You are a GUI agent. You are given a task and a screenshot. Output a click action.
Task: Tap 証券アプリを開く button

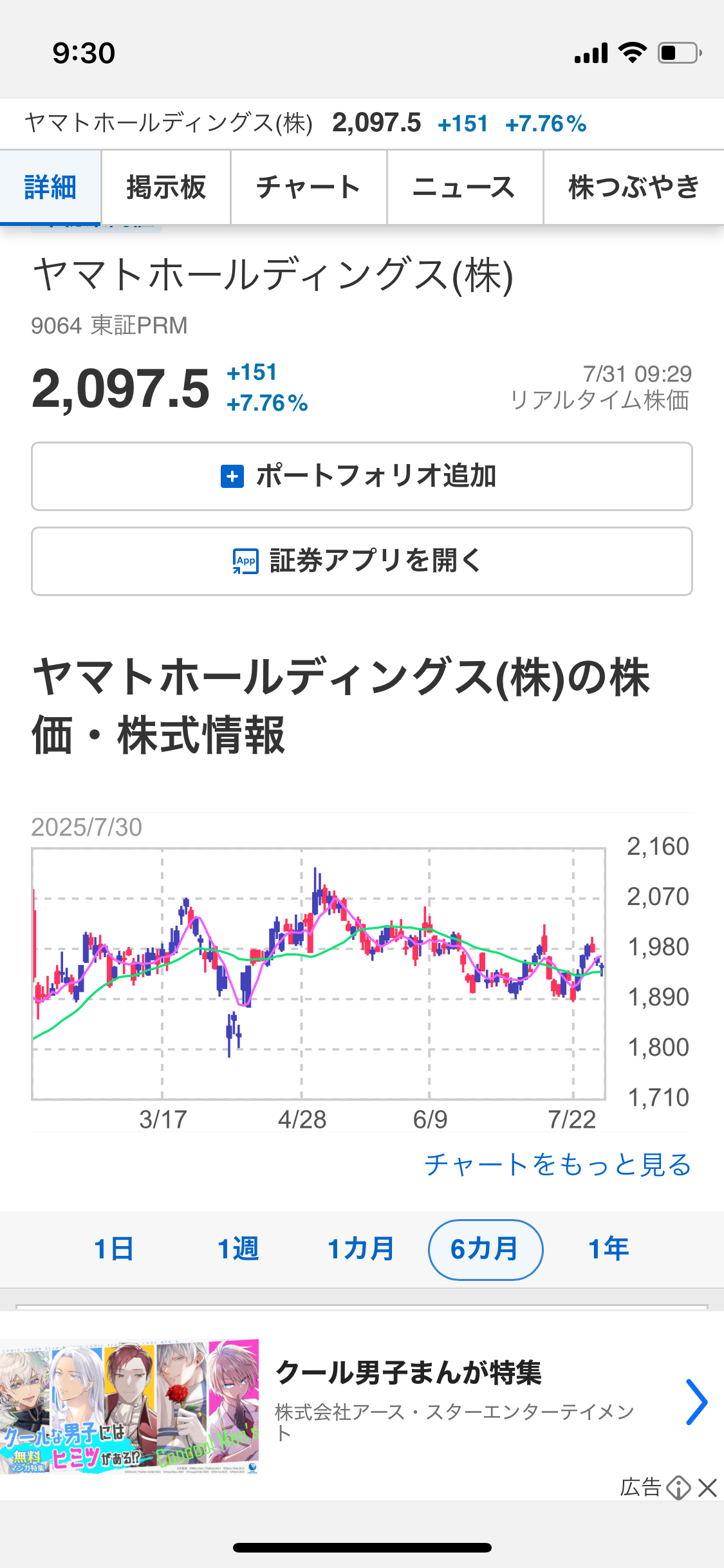click(362, 561)
